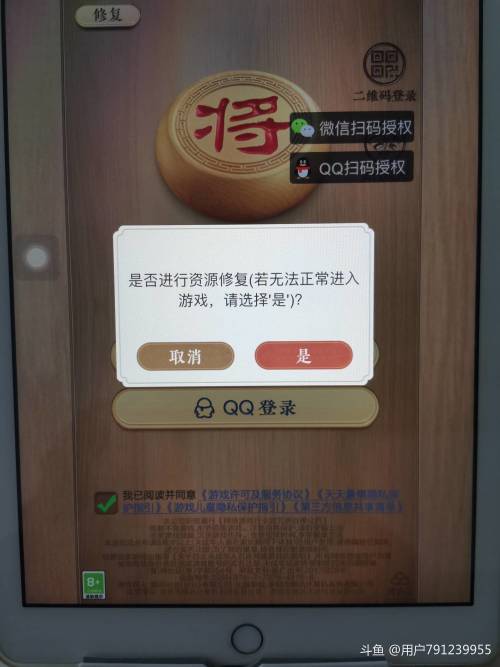The height and width of the screenshot is (667, 500).
Task: Cancel the dialog with 取消
Action: coord(186,356)
